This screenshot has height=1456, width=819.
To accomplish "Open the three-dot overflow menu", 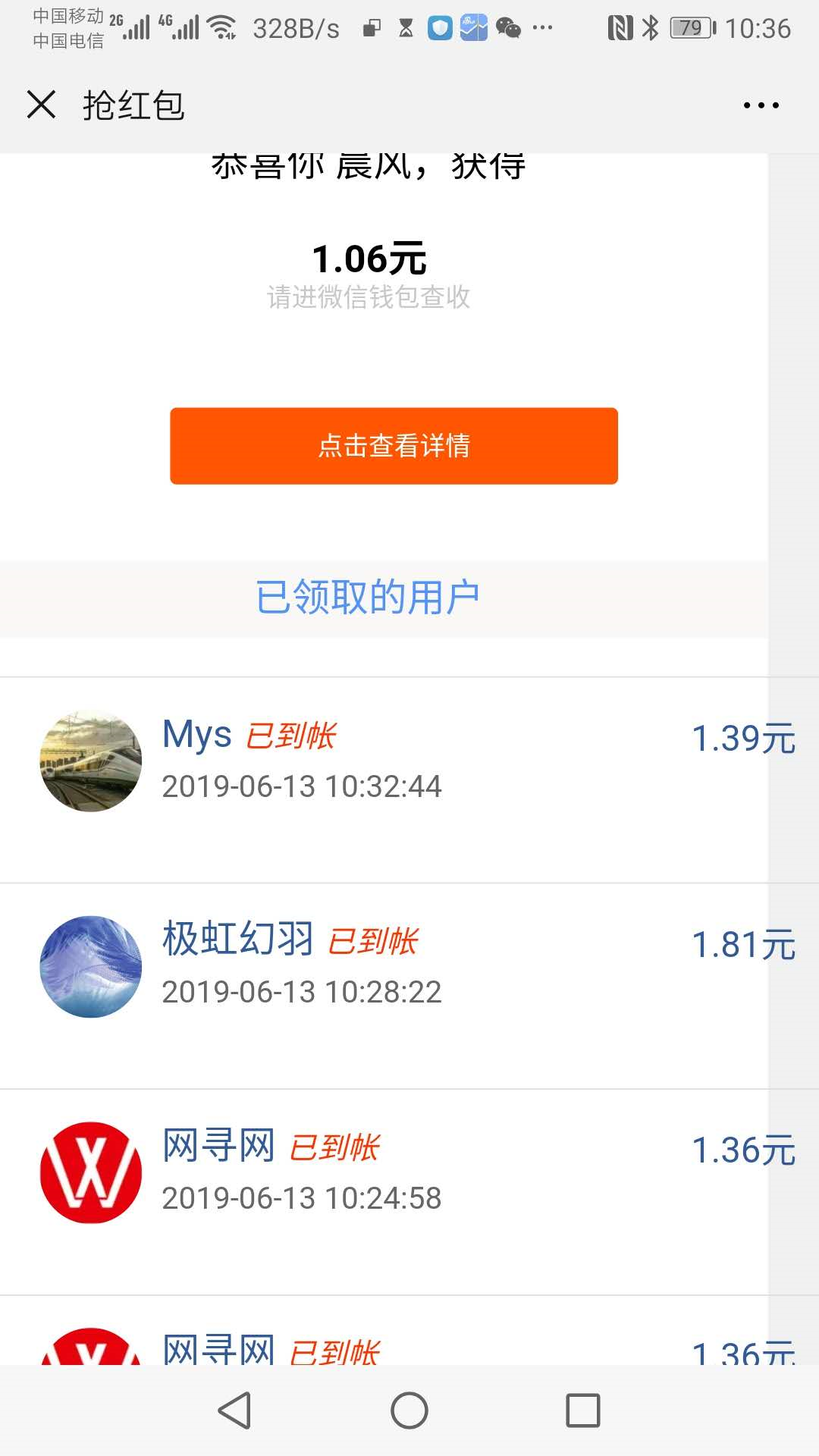I will 761,105.
